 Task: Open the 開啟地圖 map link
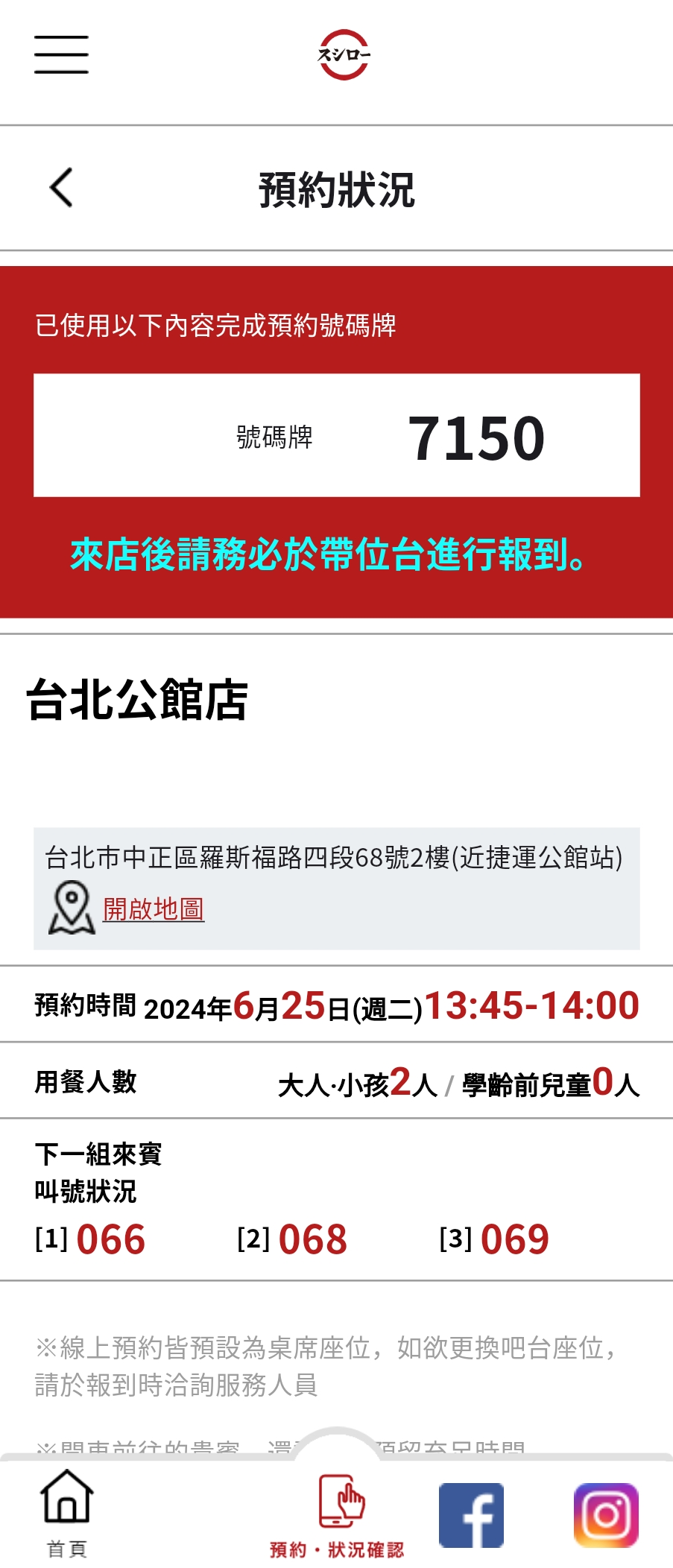(153, 908)
